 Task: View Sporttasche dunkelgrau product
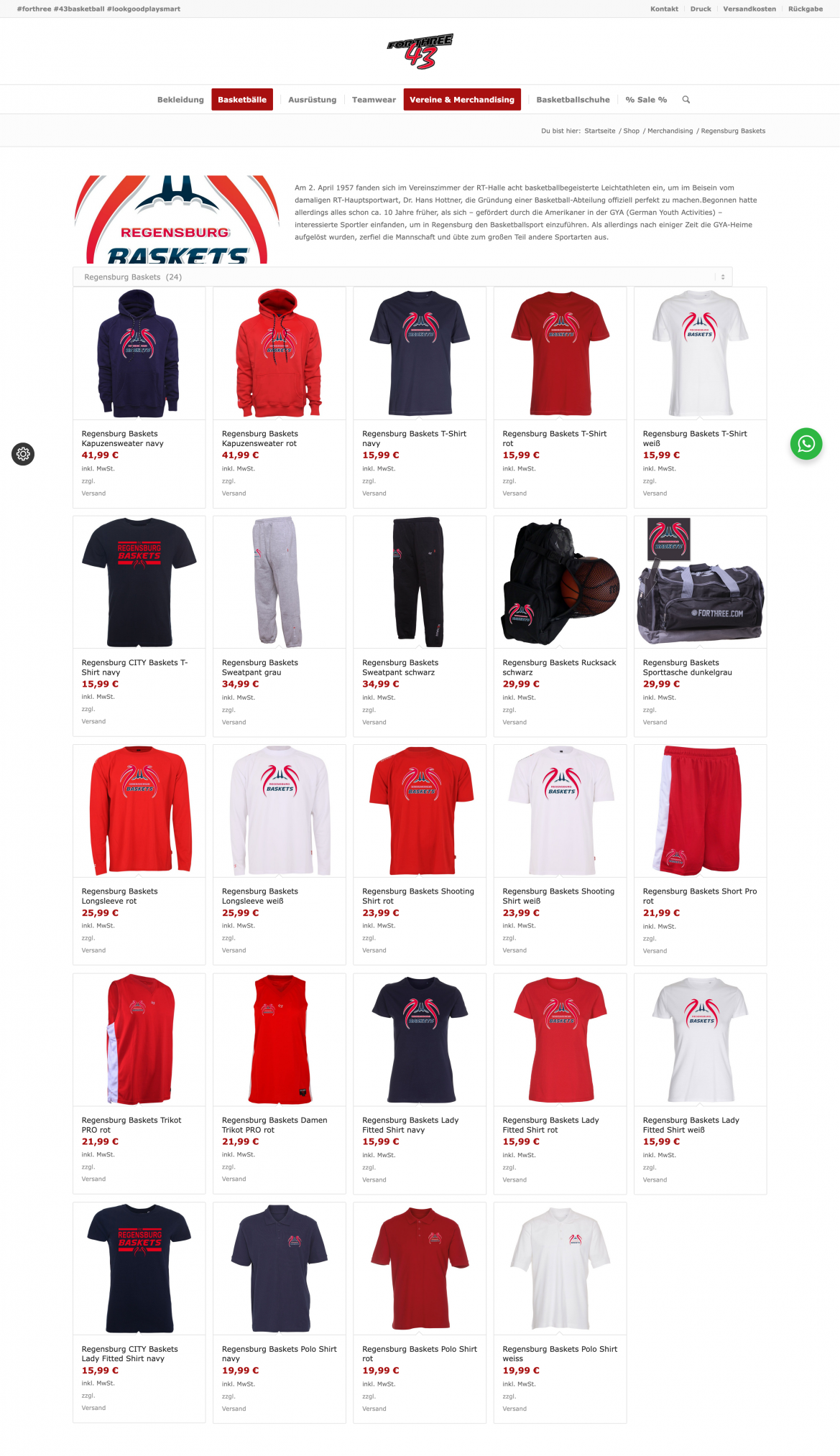[x=700, y=583]
